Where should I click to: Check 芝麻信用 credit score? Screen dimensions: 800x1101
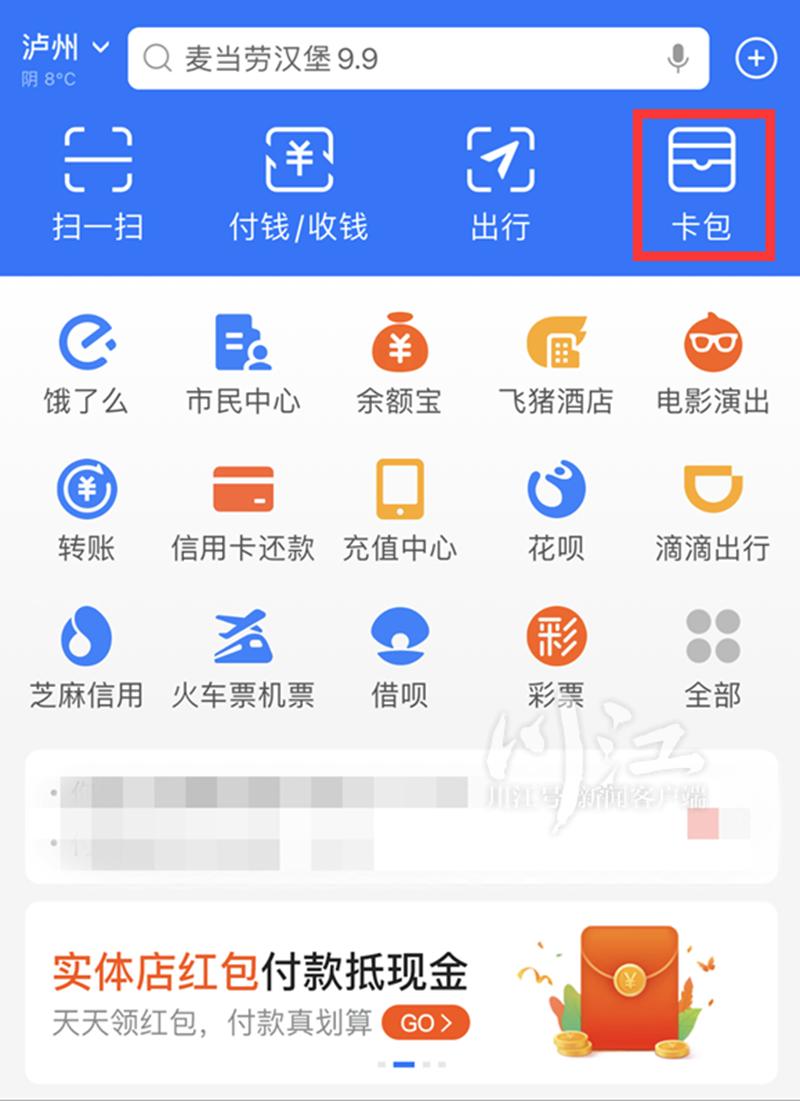click(x=86, y=656)
